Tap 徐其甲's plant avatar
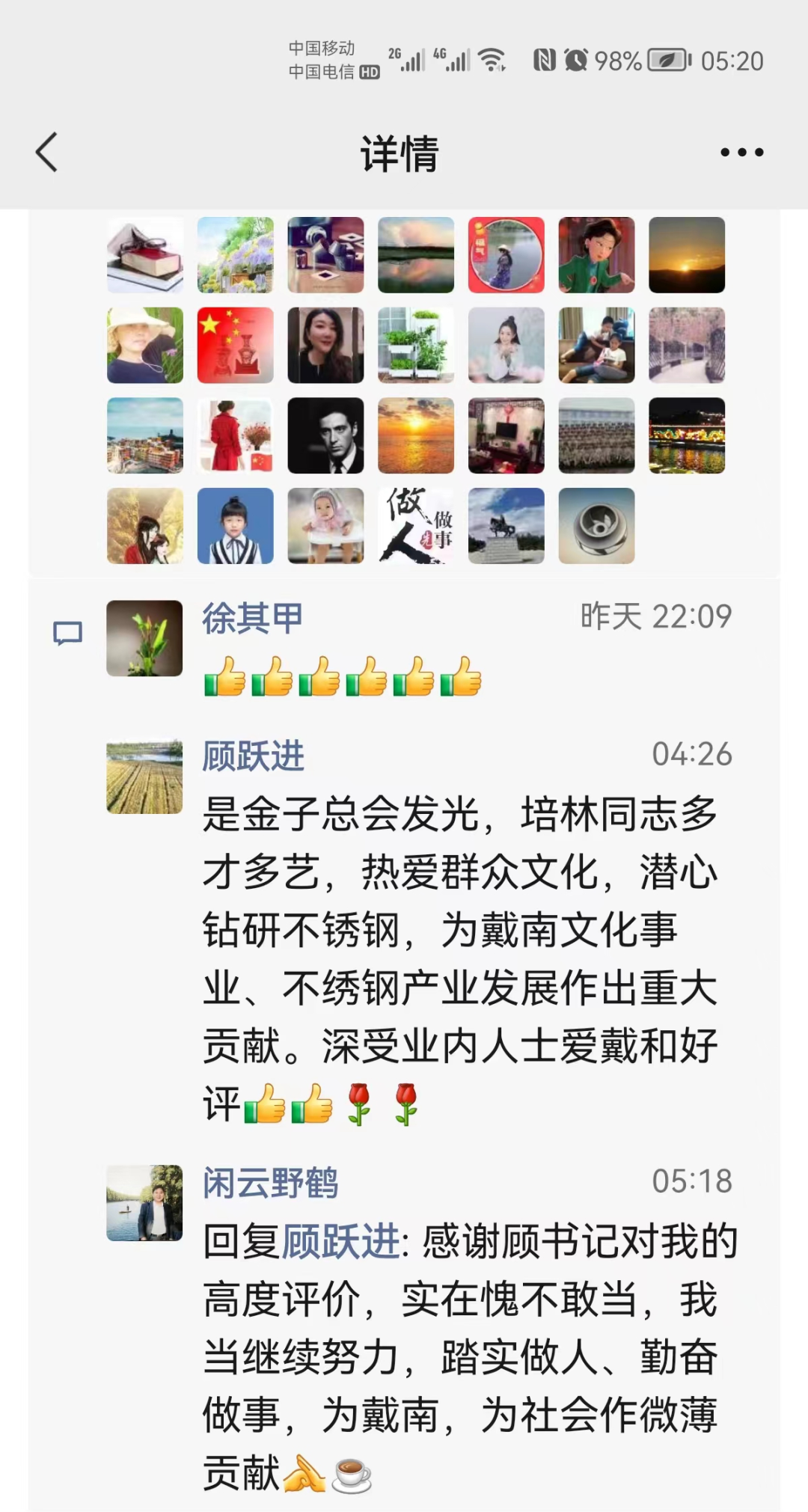808x1512 pixels. (144, 638)
